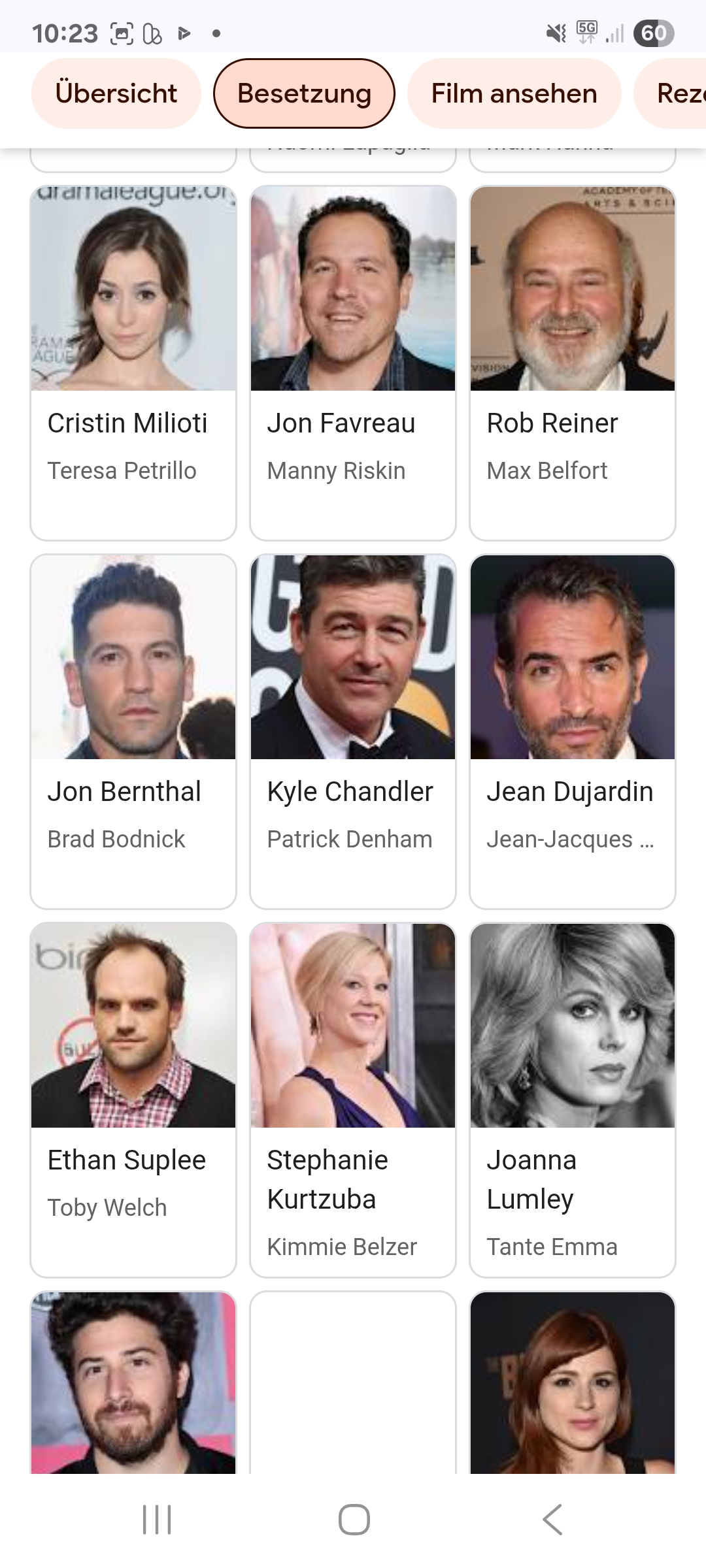The width and height of the screenshot is (706, 1568).
Task: Open Jon Bernthal's cast card
Action: pyautogui.click(x=133, y=731)
